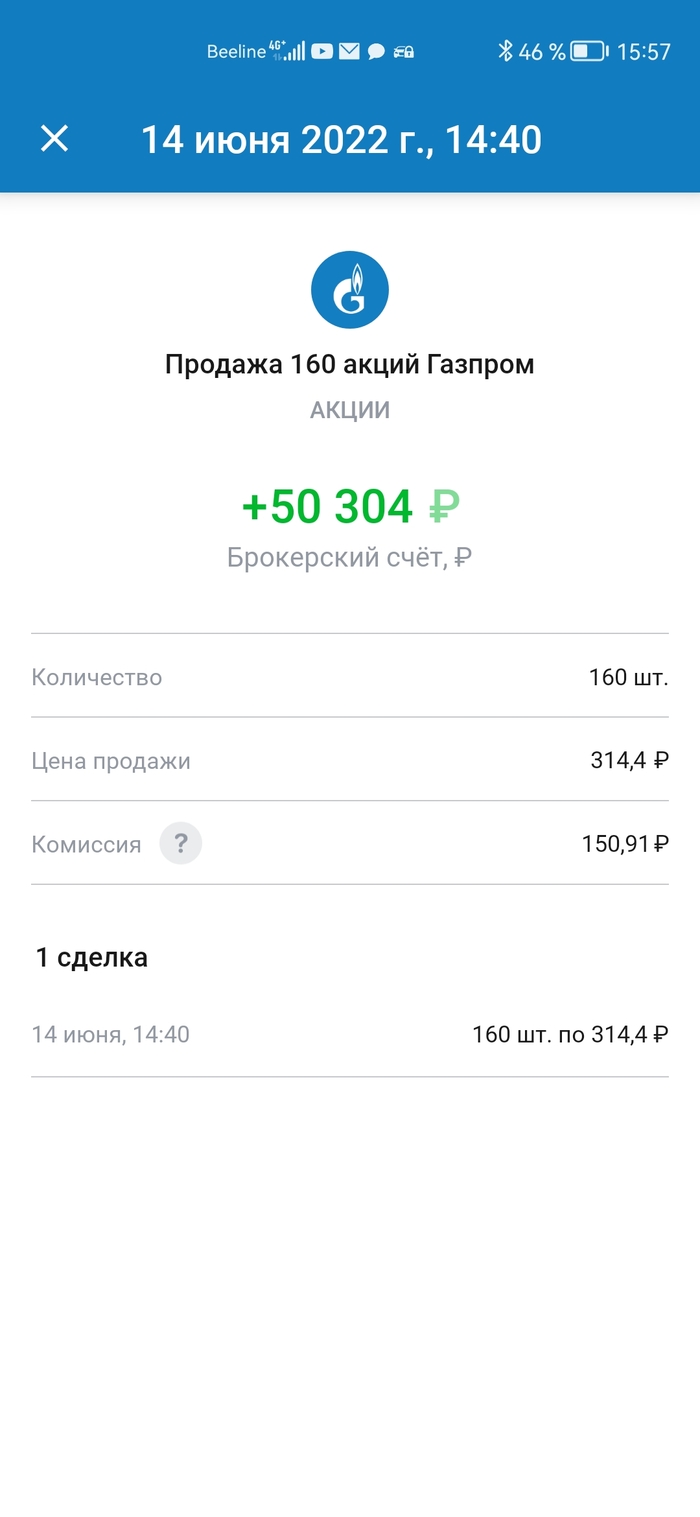The image size is (700, 1517).
Task: Close the transaction details screen
Action: tap(54, 139)
